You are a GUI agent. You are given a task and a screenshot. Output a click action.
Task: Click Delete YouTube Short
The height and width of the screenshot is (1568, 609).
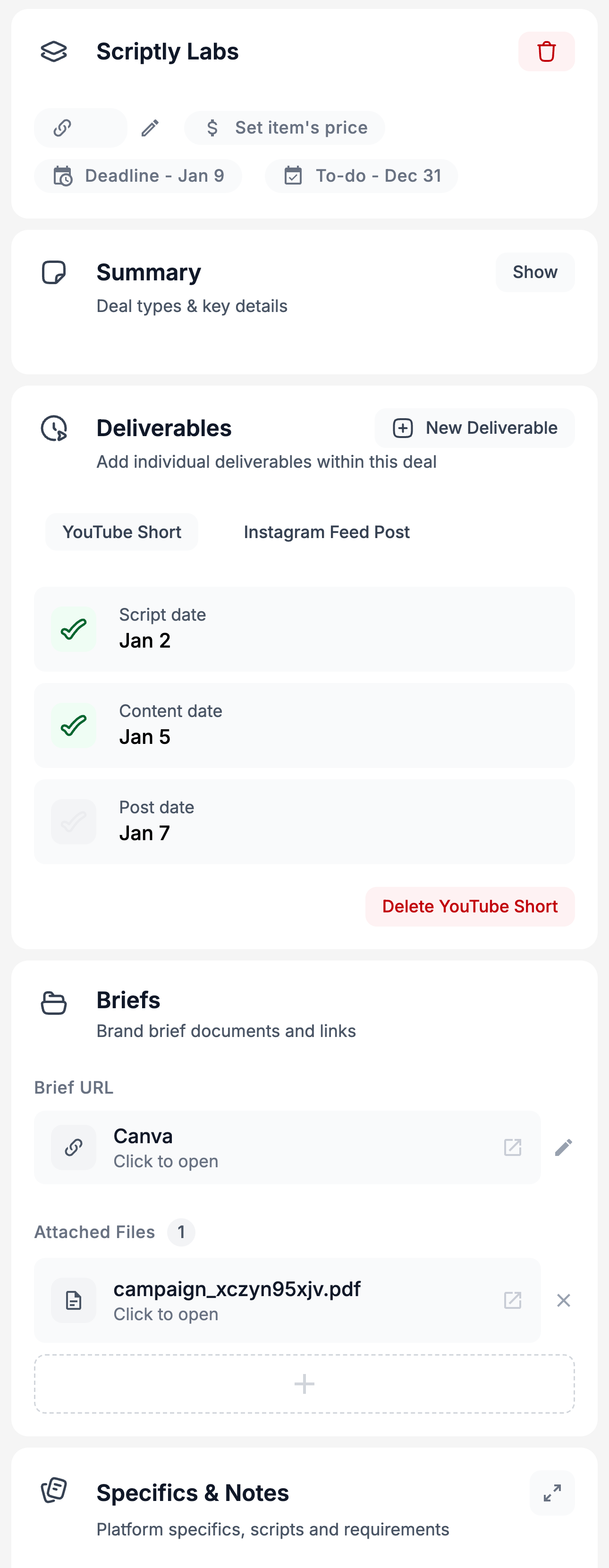[470, 906]
